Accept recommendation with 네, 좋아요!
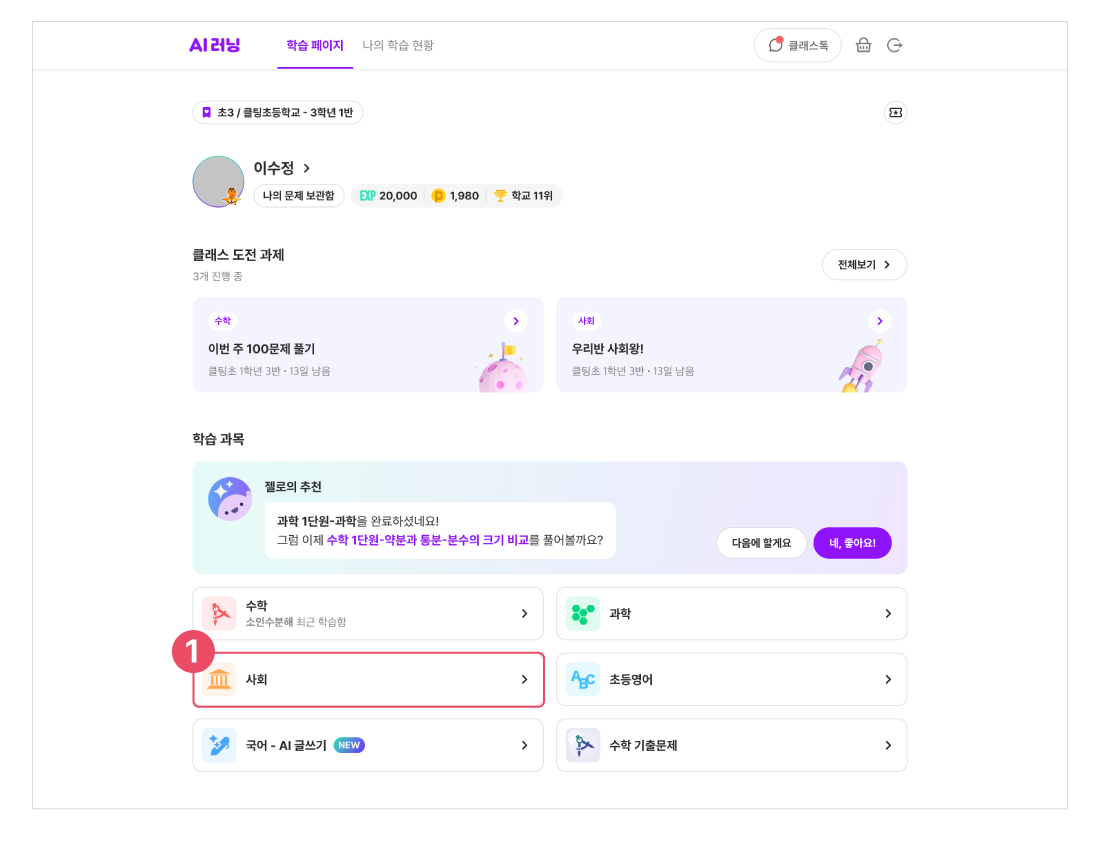This screenshot has width=1100, height=846. click(852, 543)
